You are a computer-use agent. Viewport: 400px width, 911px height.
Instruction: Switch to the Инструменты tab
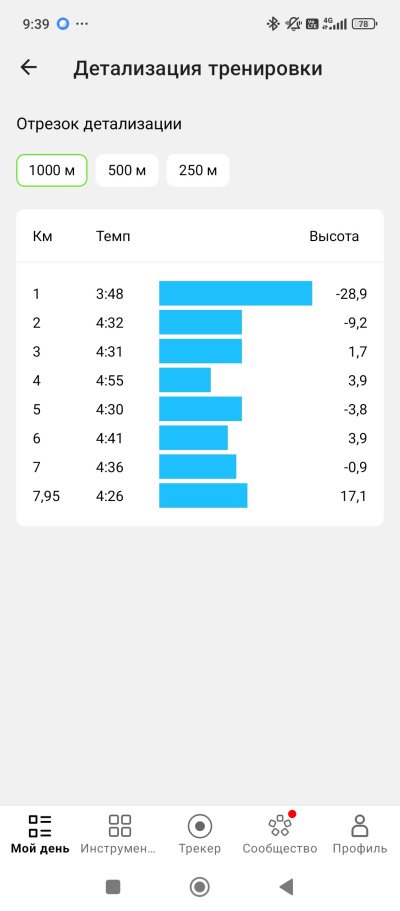pyautogui.click(x=120, y=834)
